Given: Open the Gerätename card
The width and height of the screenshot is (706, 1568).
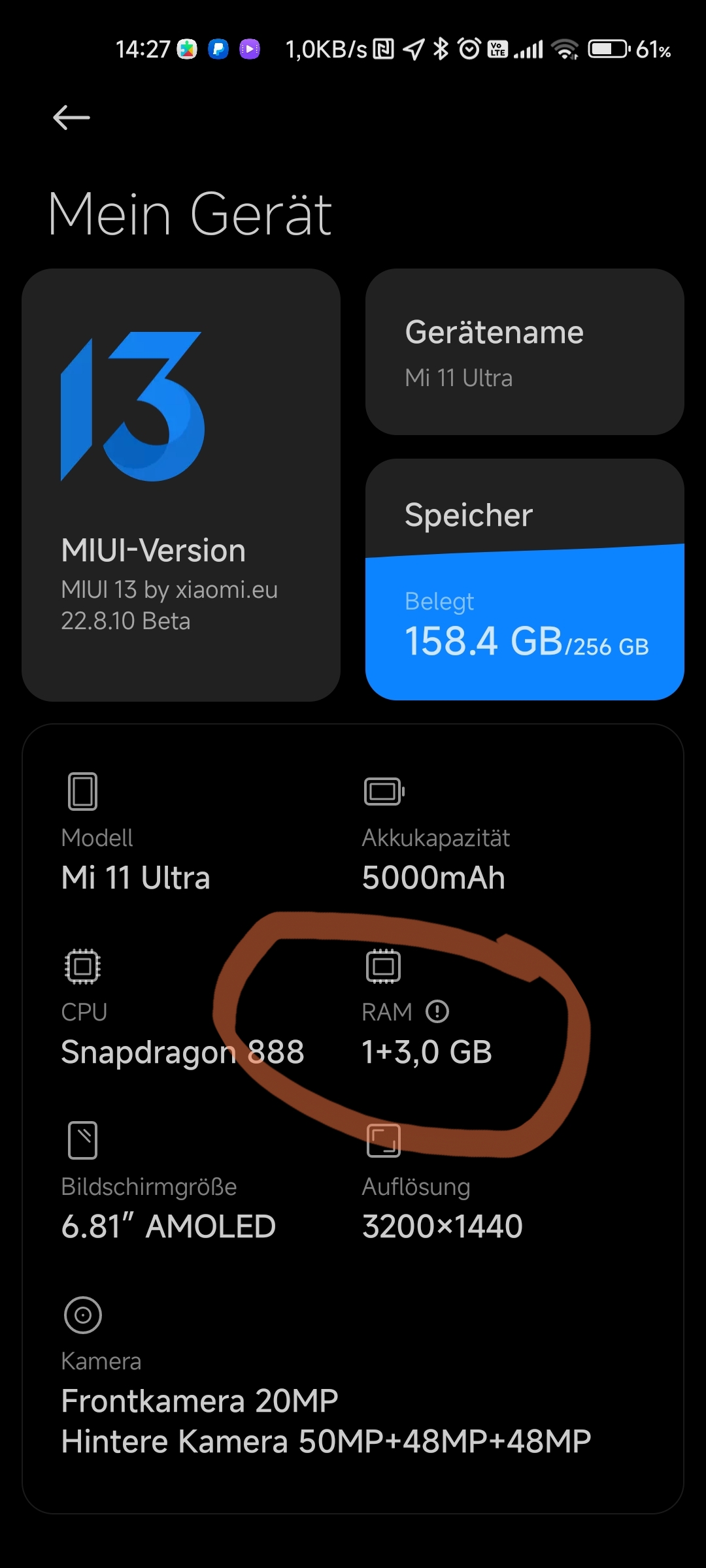Looking at the screenshot, I should click(x=524, y=351).
